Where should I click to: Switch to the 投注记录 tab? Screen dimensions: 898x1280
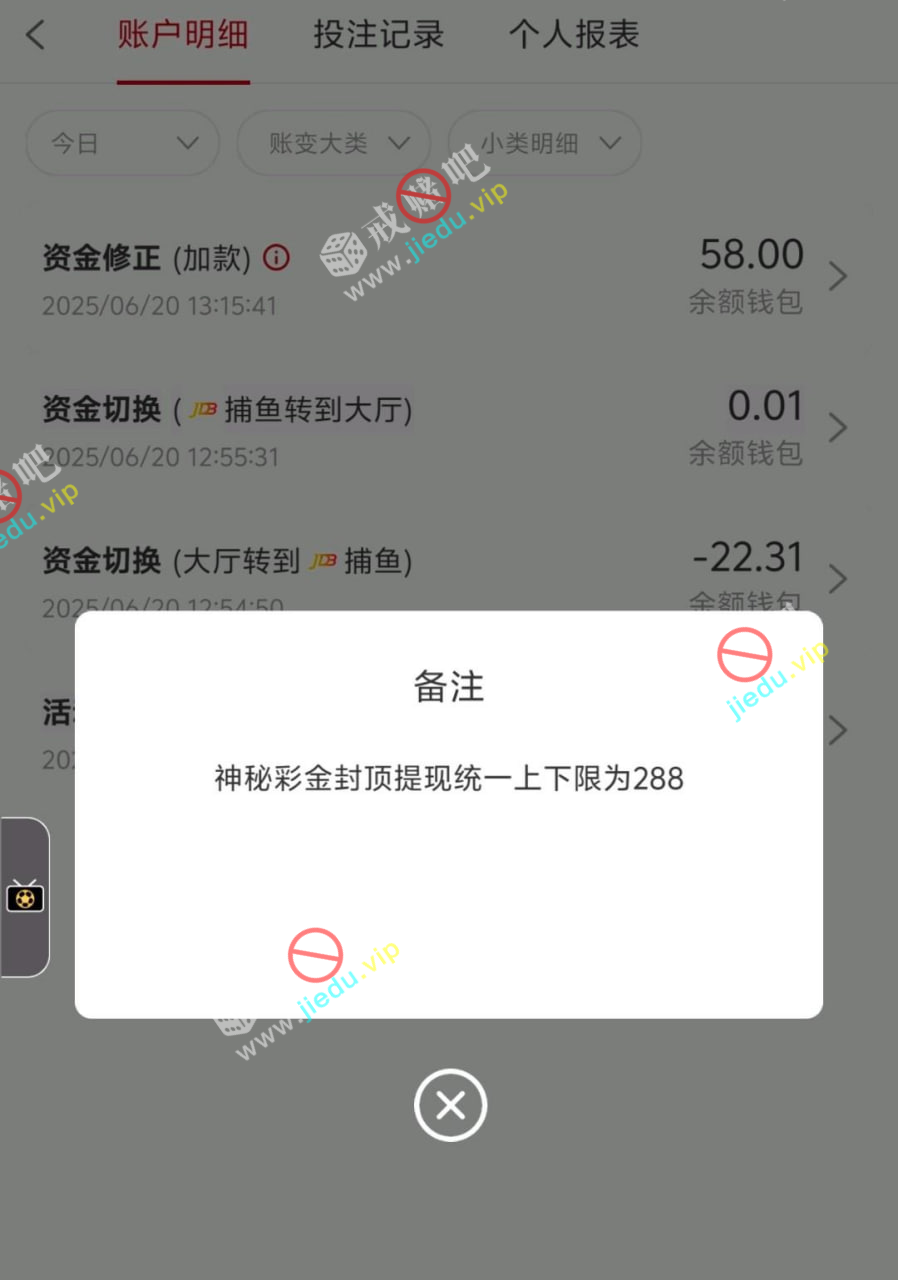378,36
